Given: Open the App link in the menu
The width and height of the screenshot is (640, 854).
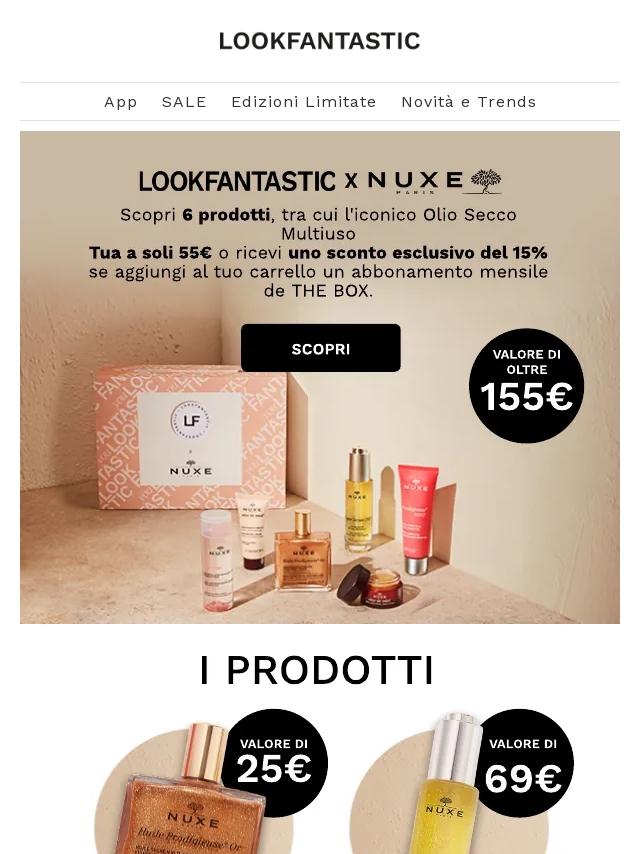Looking at the screenshot, I should tap(120, 102).
